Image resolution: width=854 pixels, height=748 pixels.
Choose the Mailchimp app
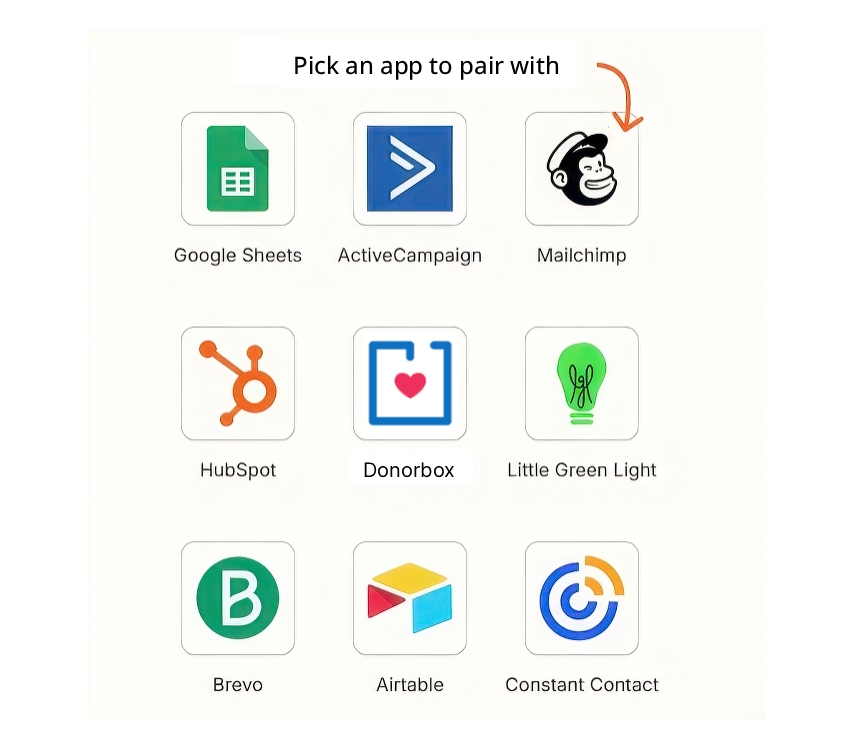582,169
